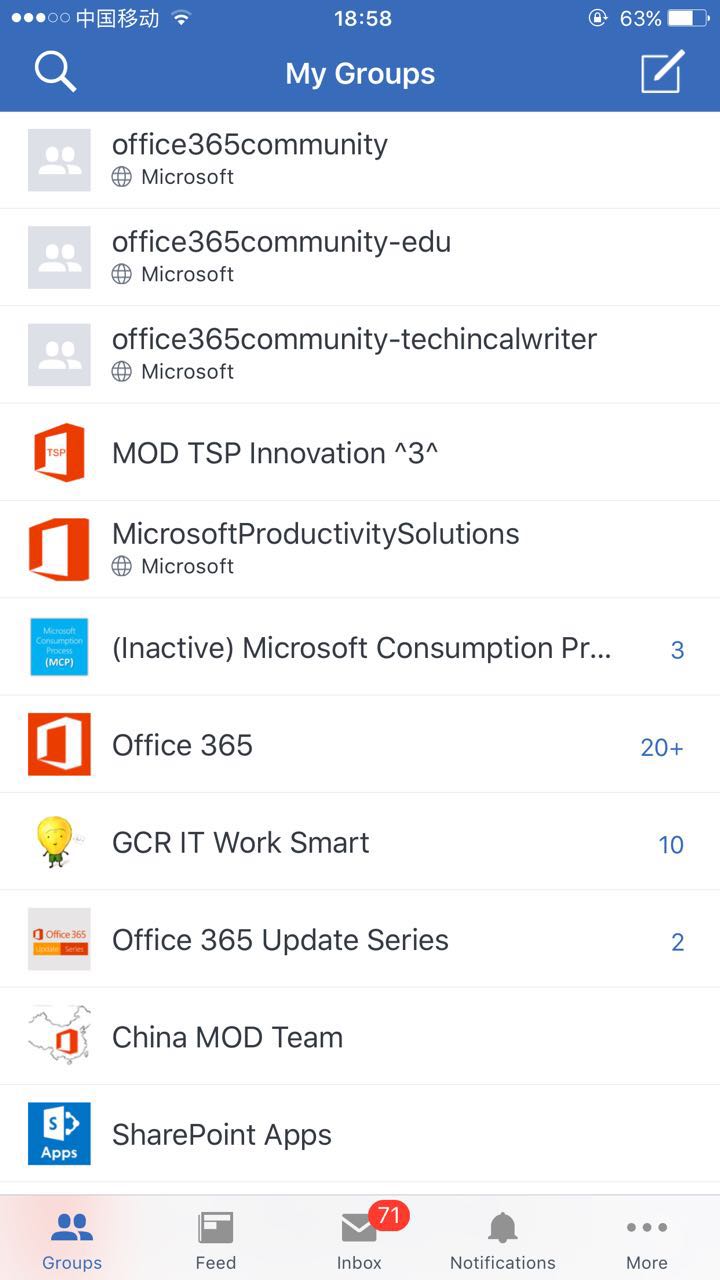Switch to the Inbox tab
The width and height of the screenshot is (720, 1280).
(359, 1240)
